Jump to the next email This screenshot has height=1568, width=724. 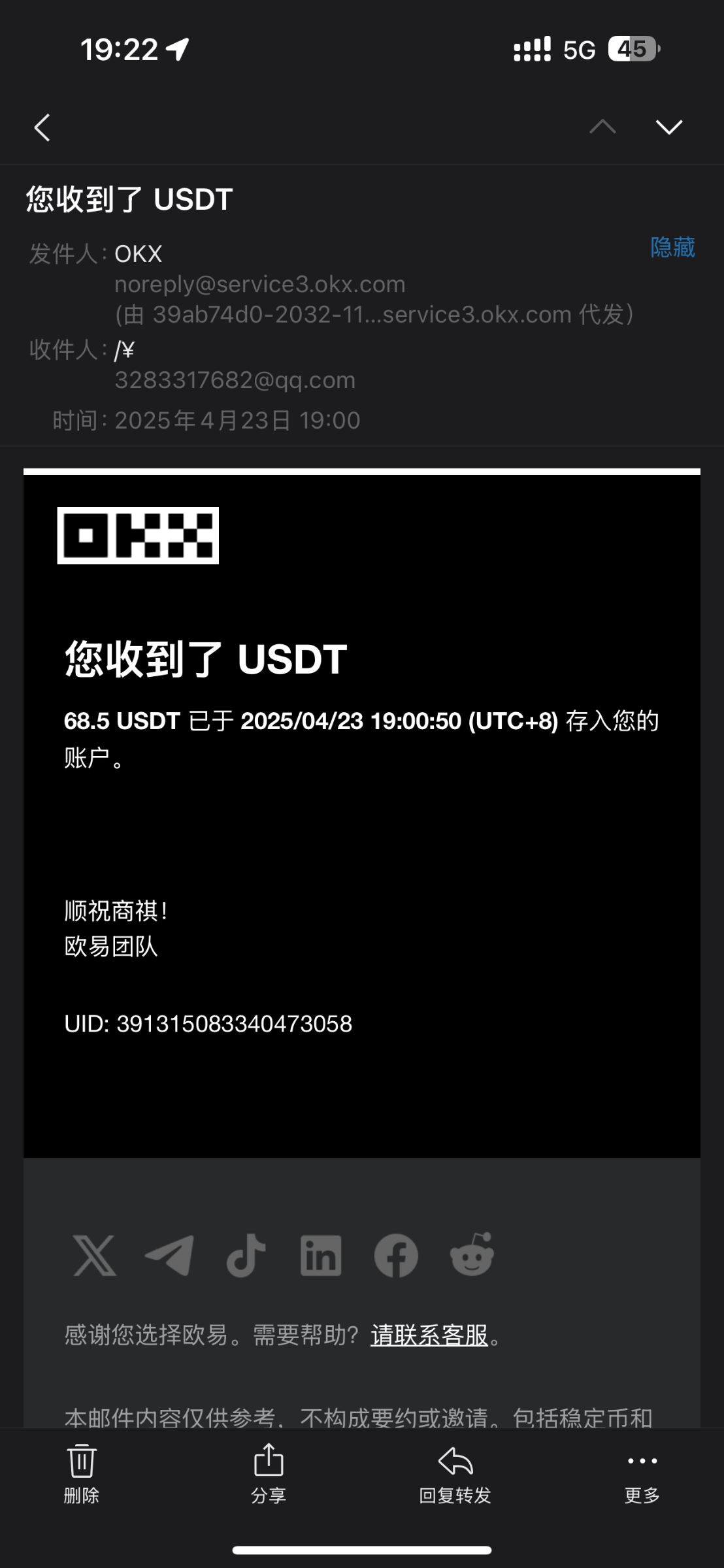click(669, 127)
